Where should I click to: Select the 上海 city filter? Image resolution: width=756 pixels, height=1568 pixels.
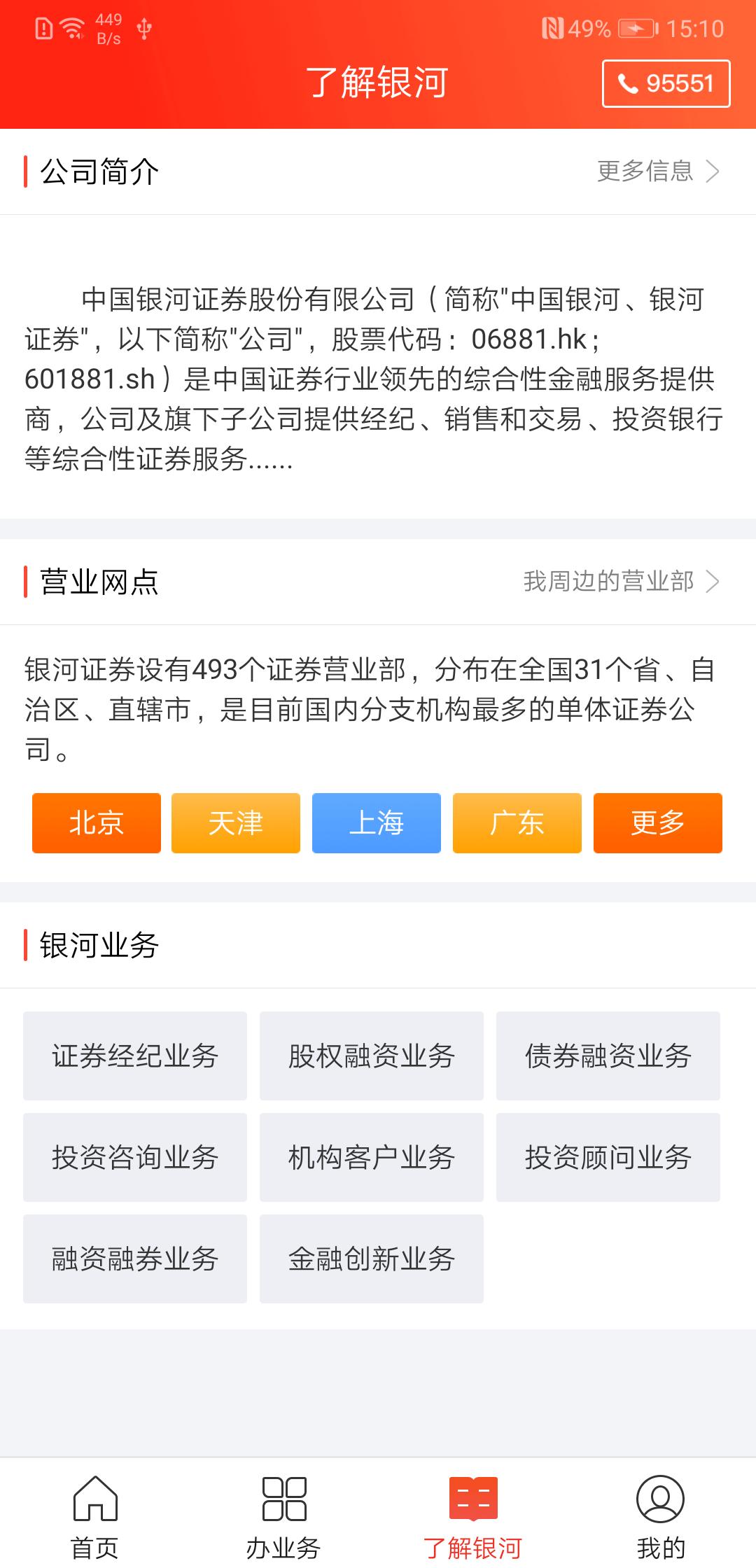(x=376, y=824)
